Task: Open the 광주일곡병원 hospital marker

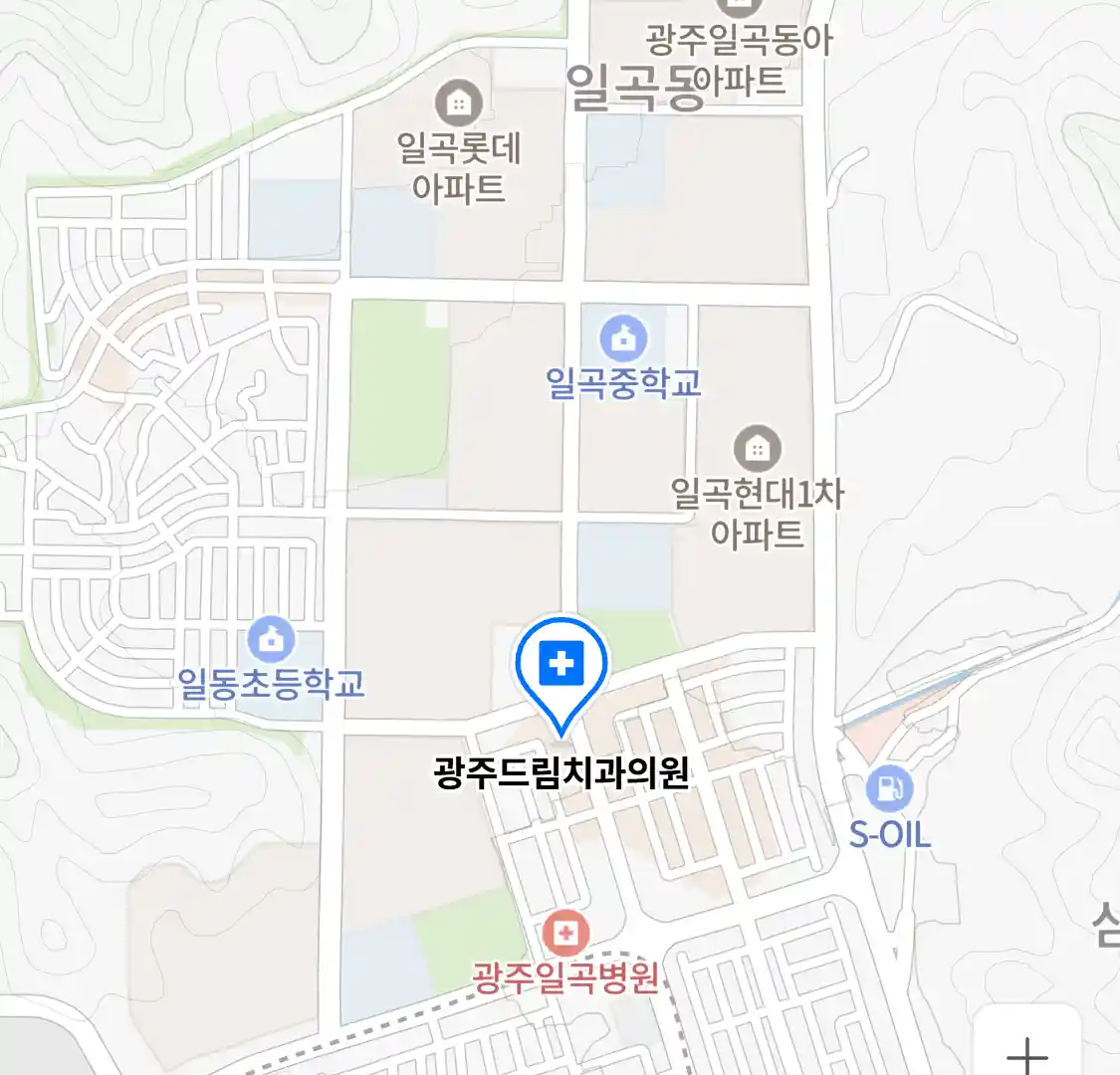Action: (565, 933)
